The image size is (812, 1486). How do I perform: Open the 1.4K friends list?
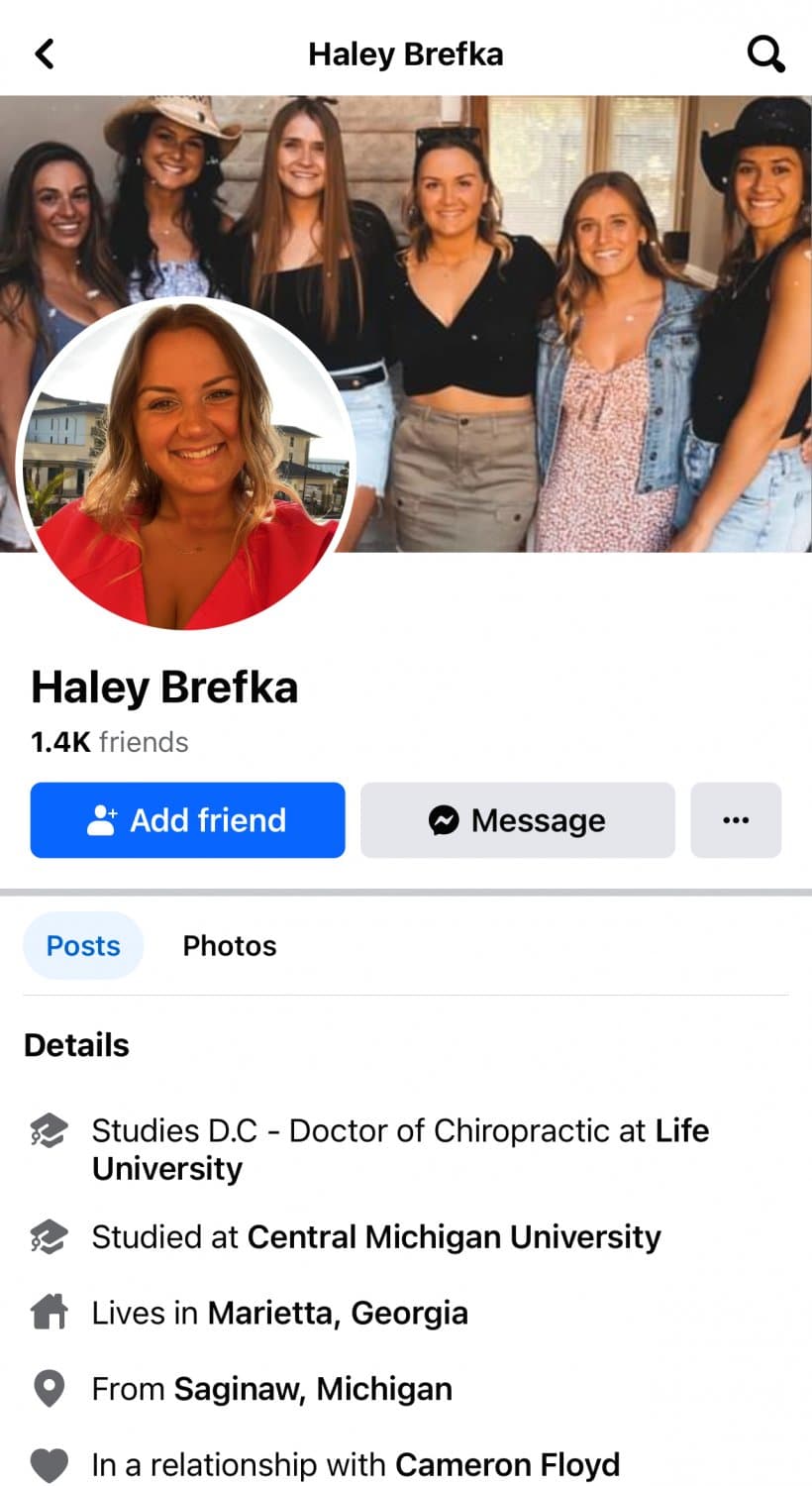tap(109, 742)
